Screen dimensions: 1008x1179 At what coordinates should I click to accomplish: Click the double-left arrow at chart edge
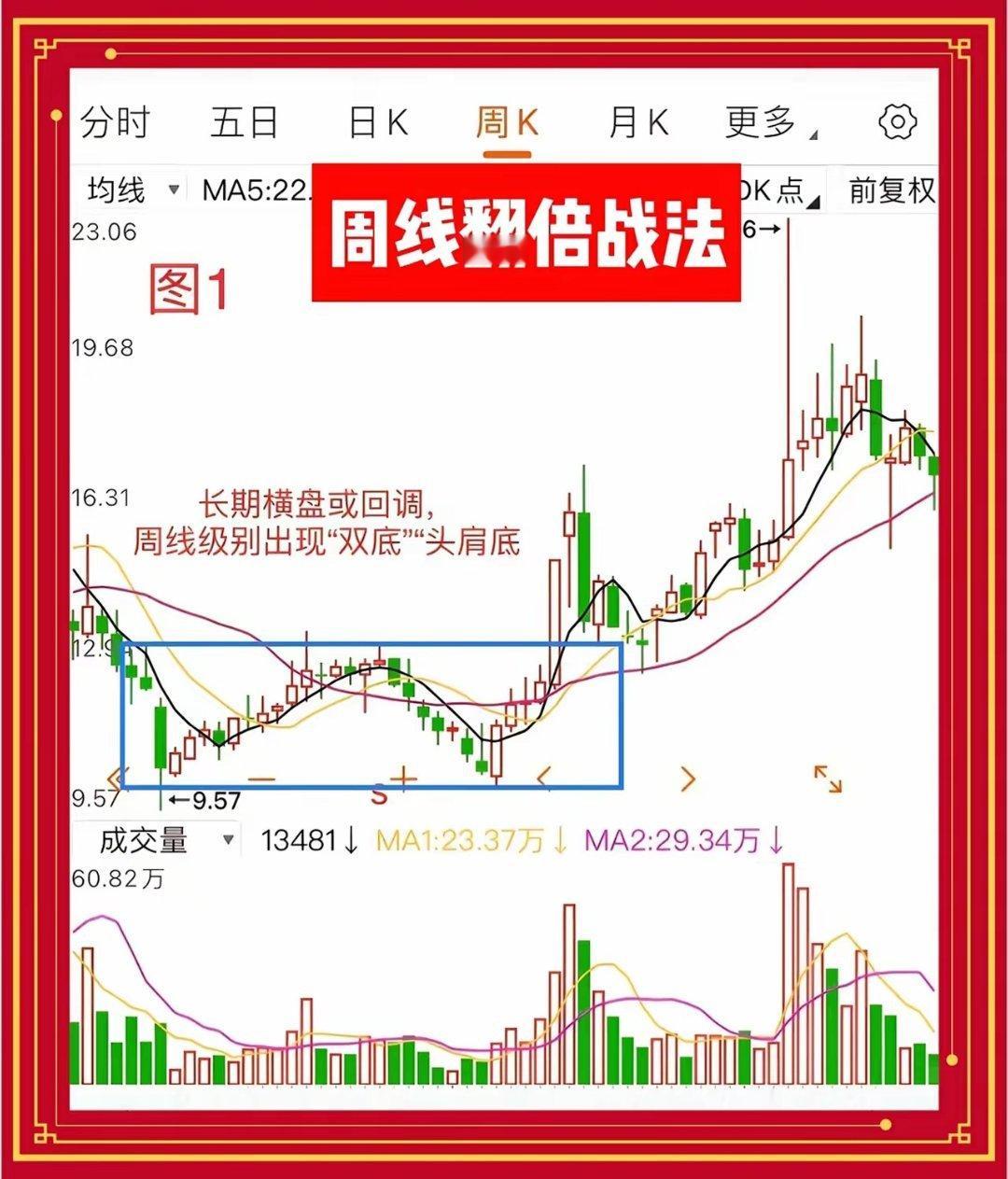114,778
